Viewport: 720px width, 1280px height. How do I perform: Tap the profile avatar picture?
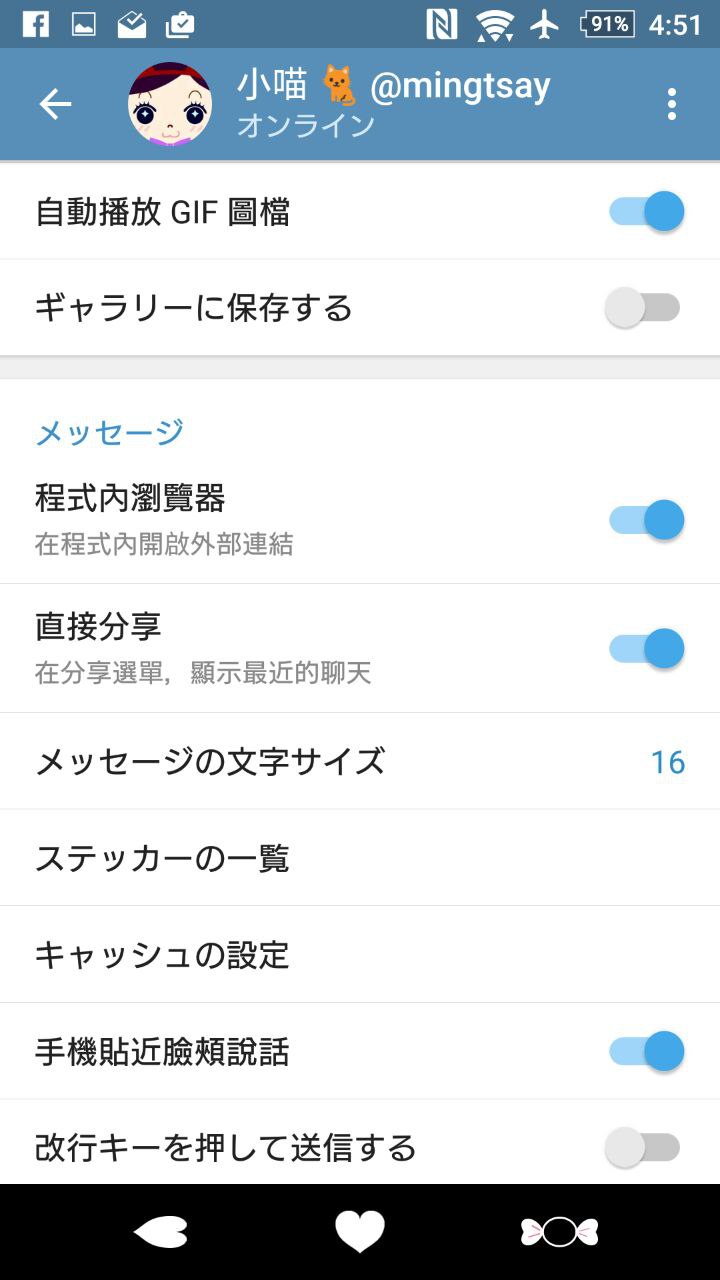point(170,104)
